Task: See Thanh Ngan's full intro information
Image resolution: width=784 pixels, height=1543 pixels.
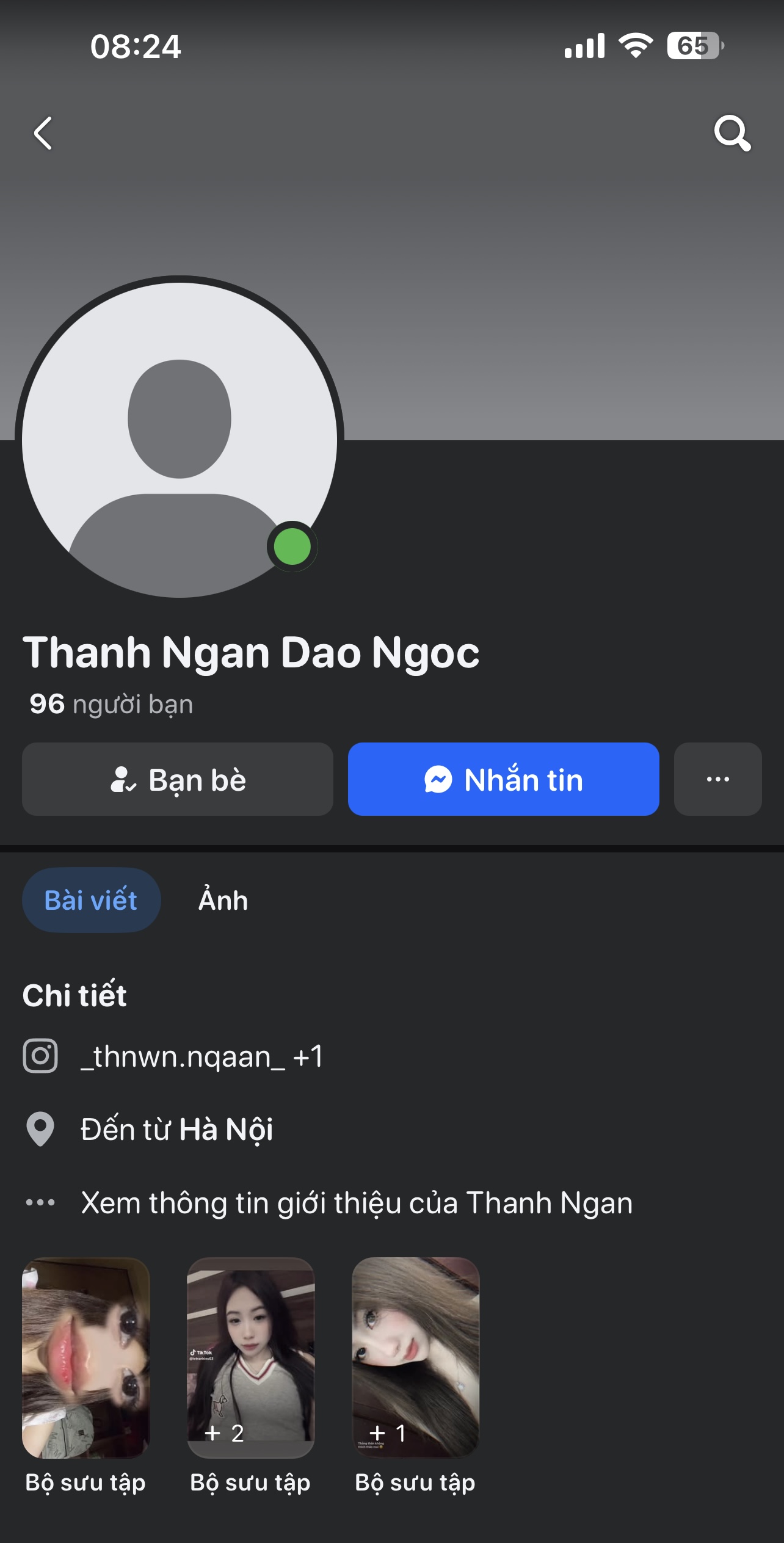Action: [357, 1203]
